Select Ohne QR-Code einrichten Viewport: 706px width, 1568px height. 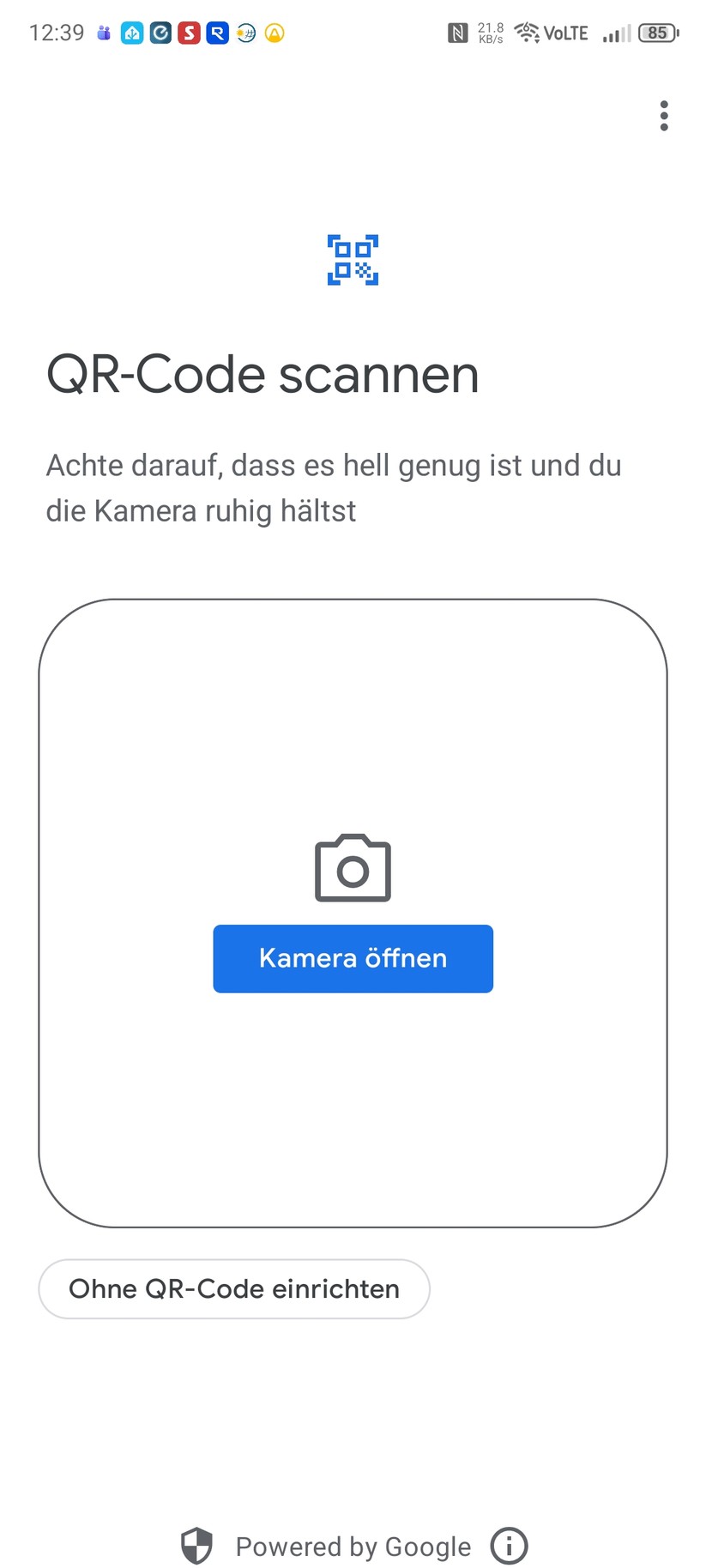click(233, 1288)
